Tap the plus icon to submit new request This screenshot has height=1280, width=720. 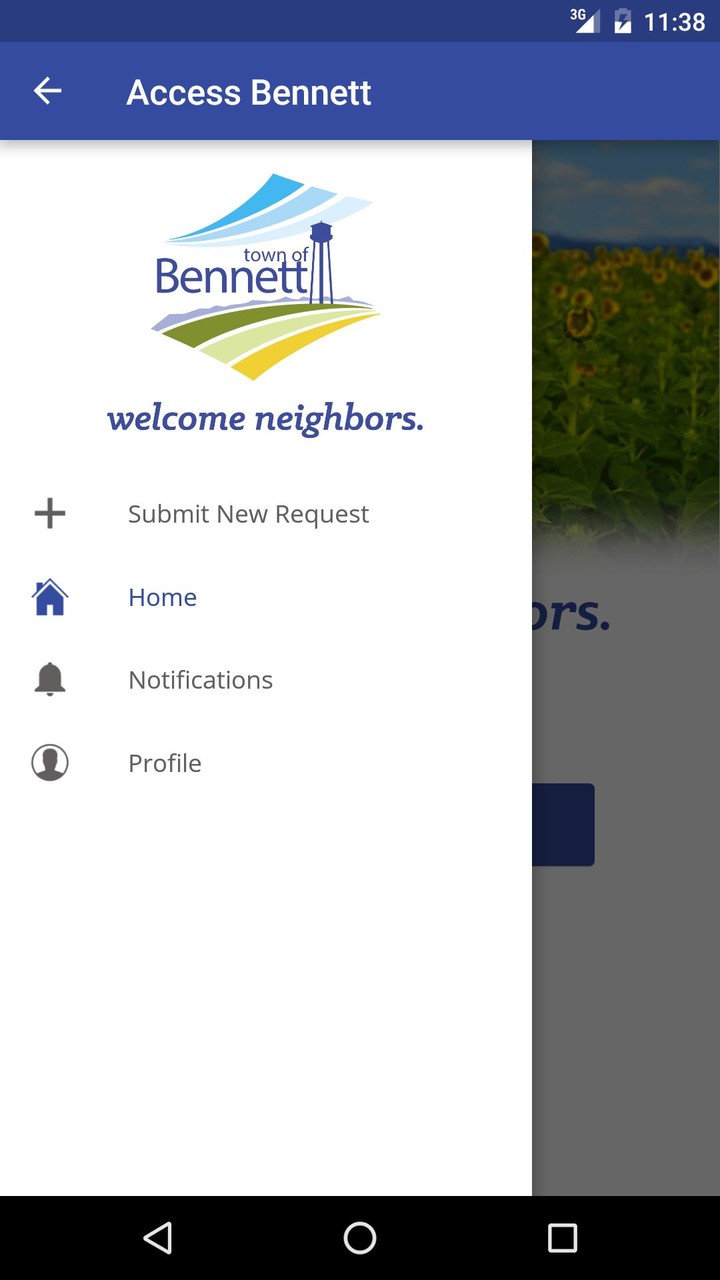coord(49,513)
